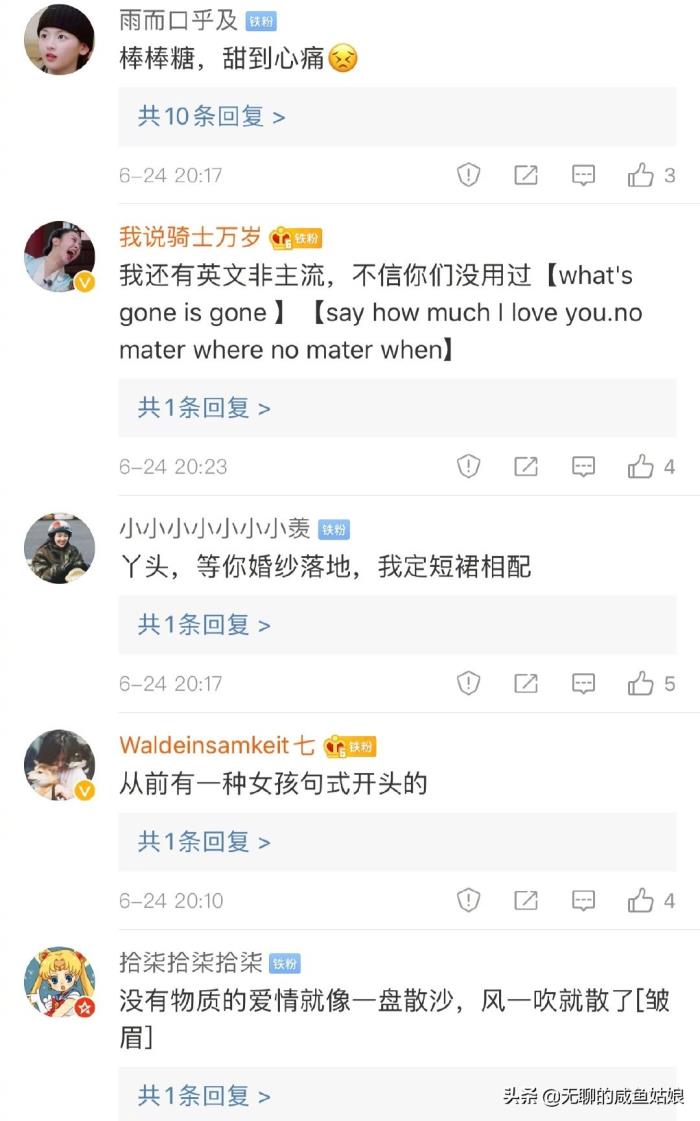
Task: Share the comment by 雨而口乎及
Action: click(526, 176)
